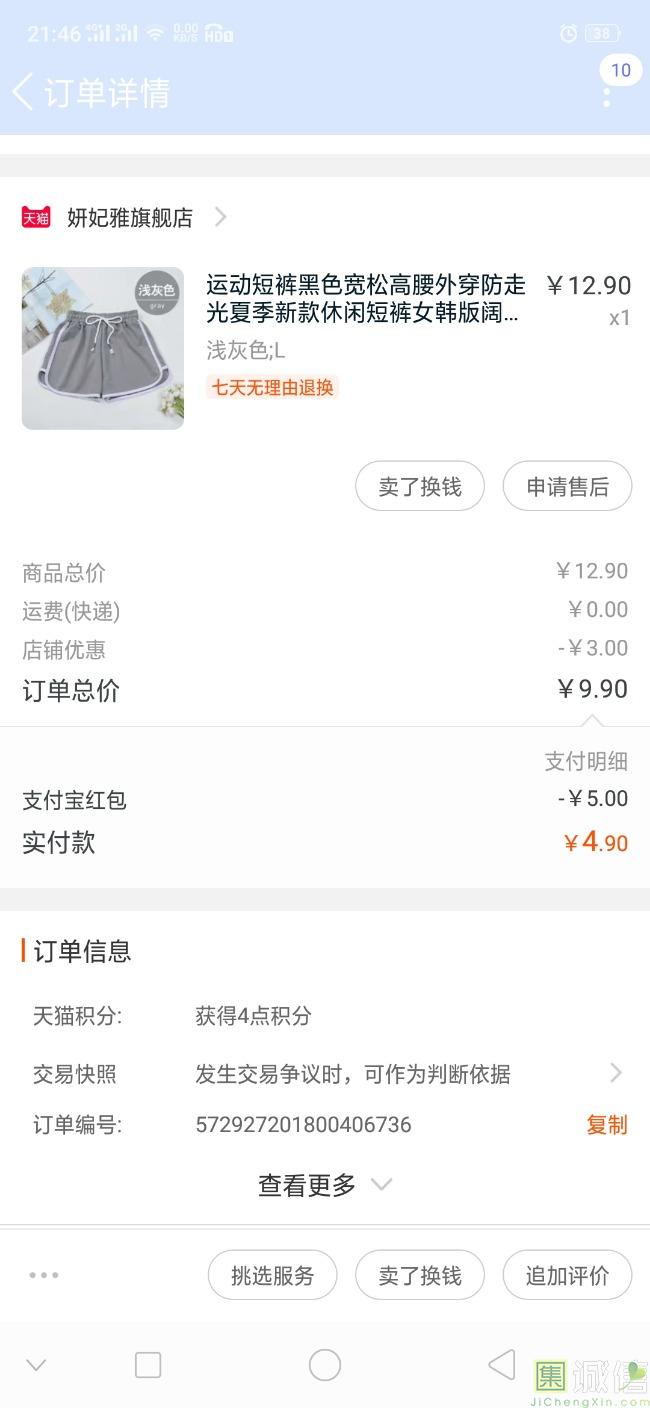The width and height of the screenshot is (650, 1408).
Task: Open the recent apps view
Action: (x=148, y=1365)
